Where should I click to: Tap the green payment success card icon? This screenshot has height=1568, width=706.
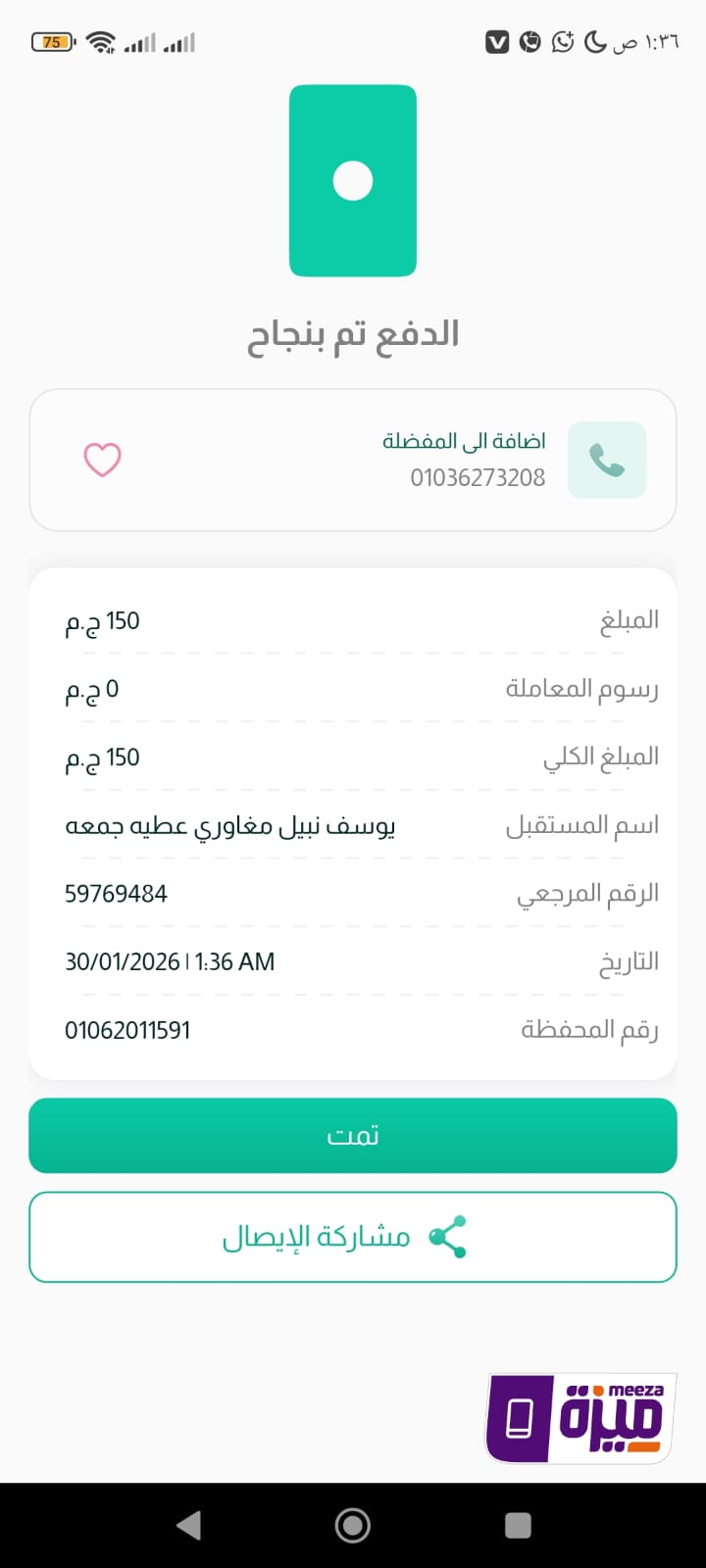[x=353, y=181]
